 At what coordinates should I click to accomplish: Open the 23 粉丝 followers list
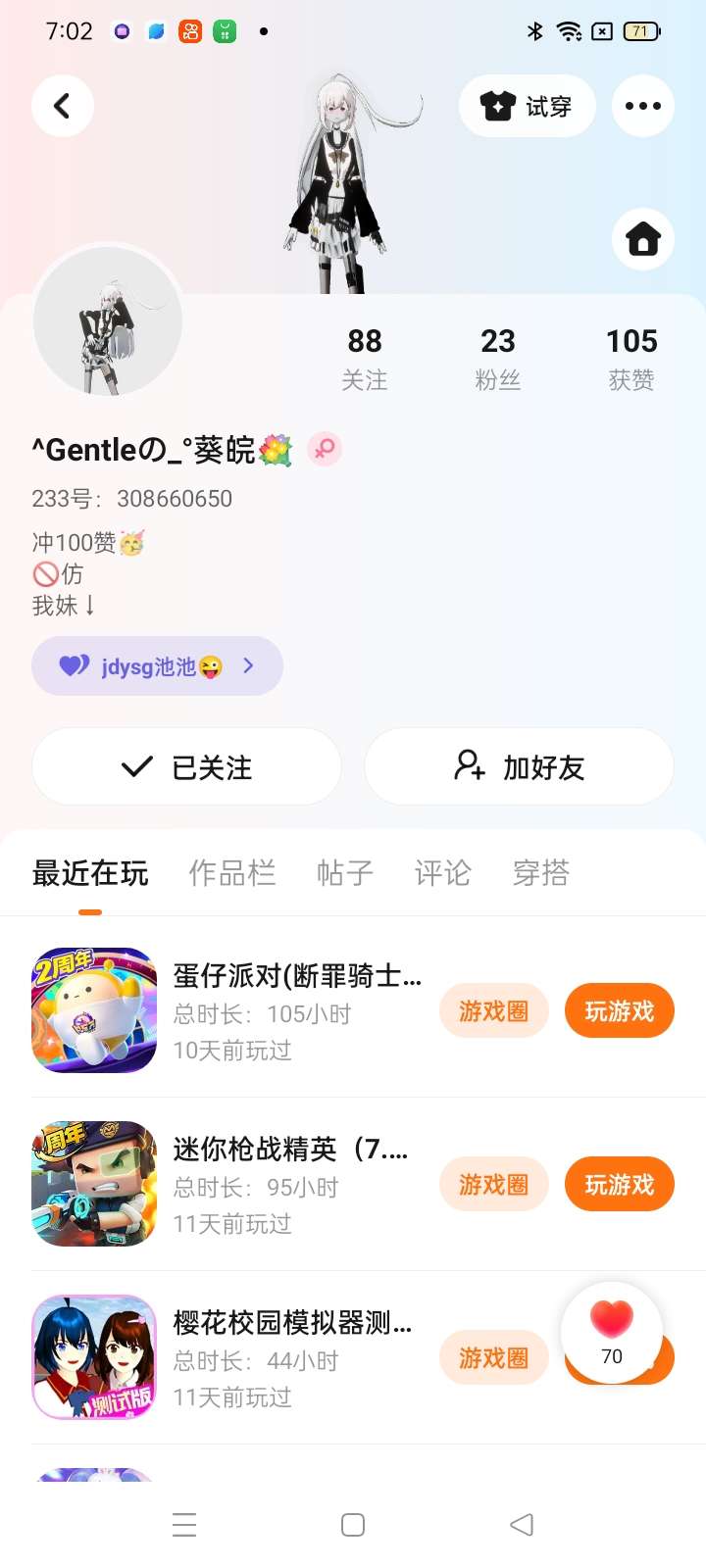497,358
